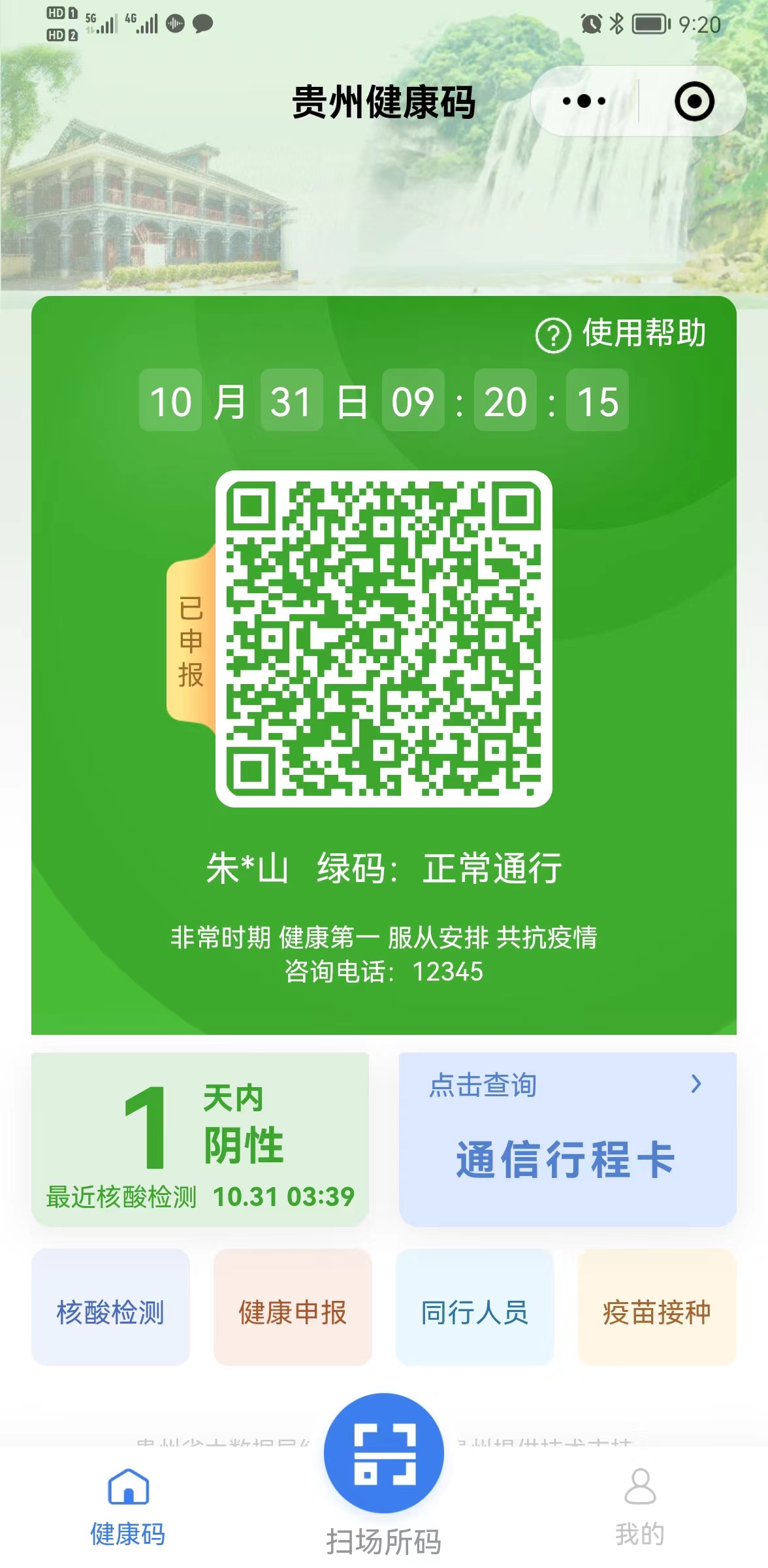Image resolution: width=768 pixels, height=1568 pixels.
Task: Close the mini program with the circle icon
Action: pyautogui.click(x=694, y=101)
